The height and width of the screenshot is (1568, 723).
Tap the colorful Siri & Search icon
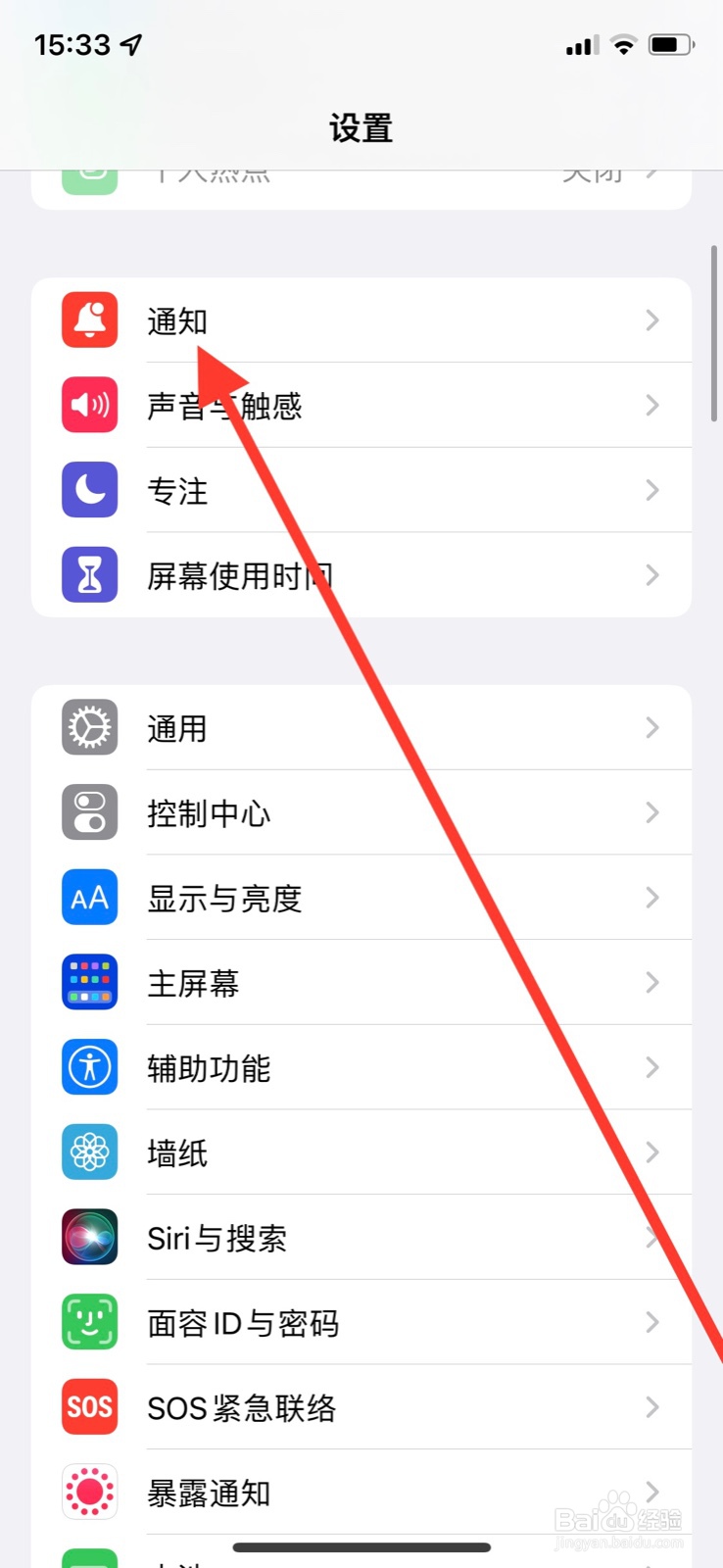click(89, 1237)
